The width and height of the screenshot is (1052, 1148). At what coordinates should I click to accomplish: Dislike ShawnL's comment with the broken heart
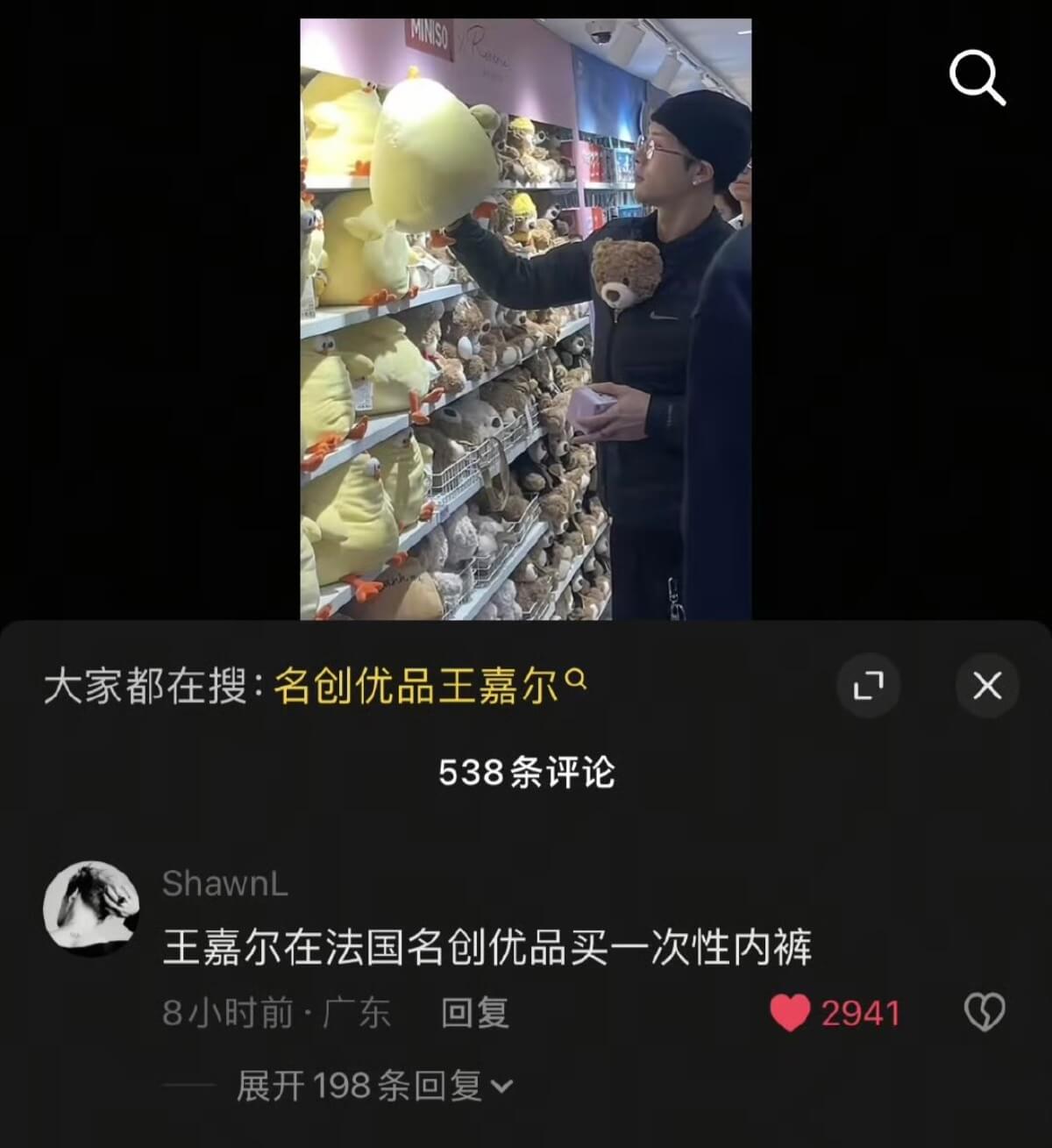coord(984,1013)
